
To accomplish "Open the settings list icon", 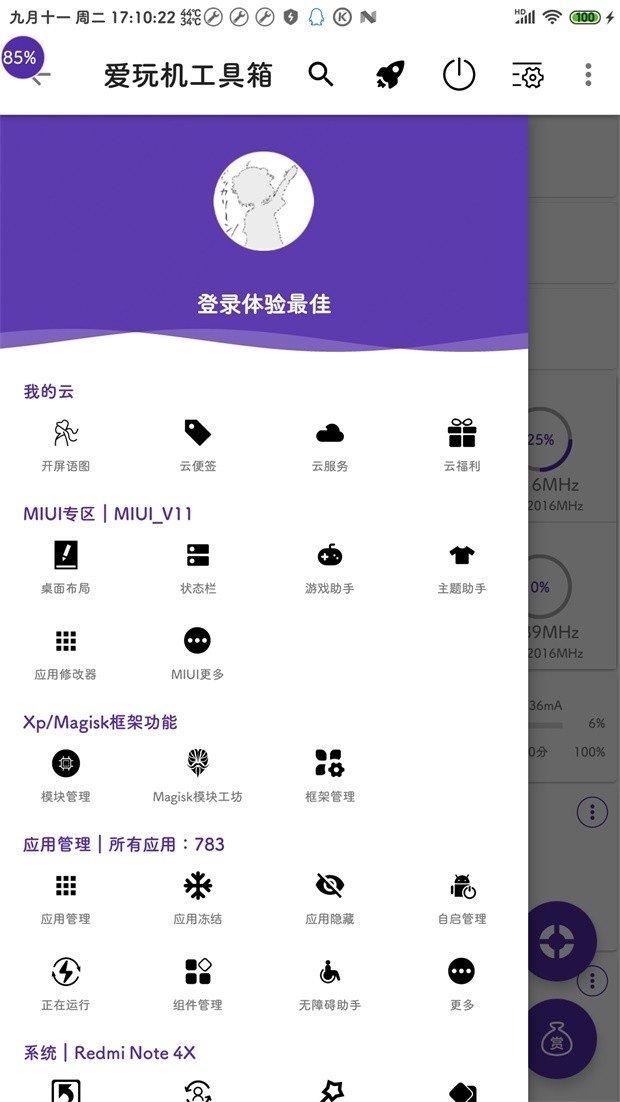I will click(x=527, y=75).
